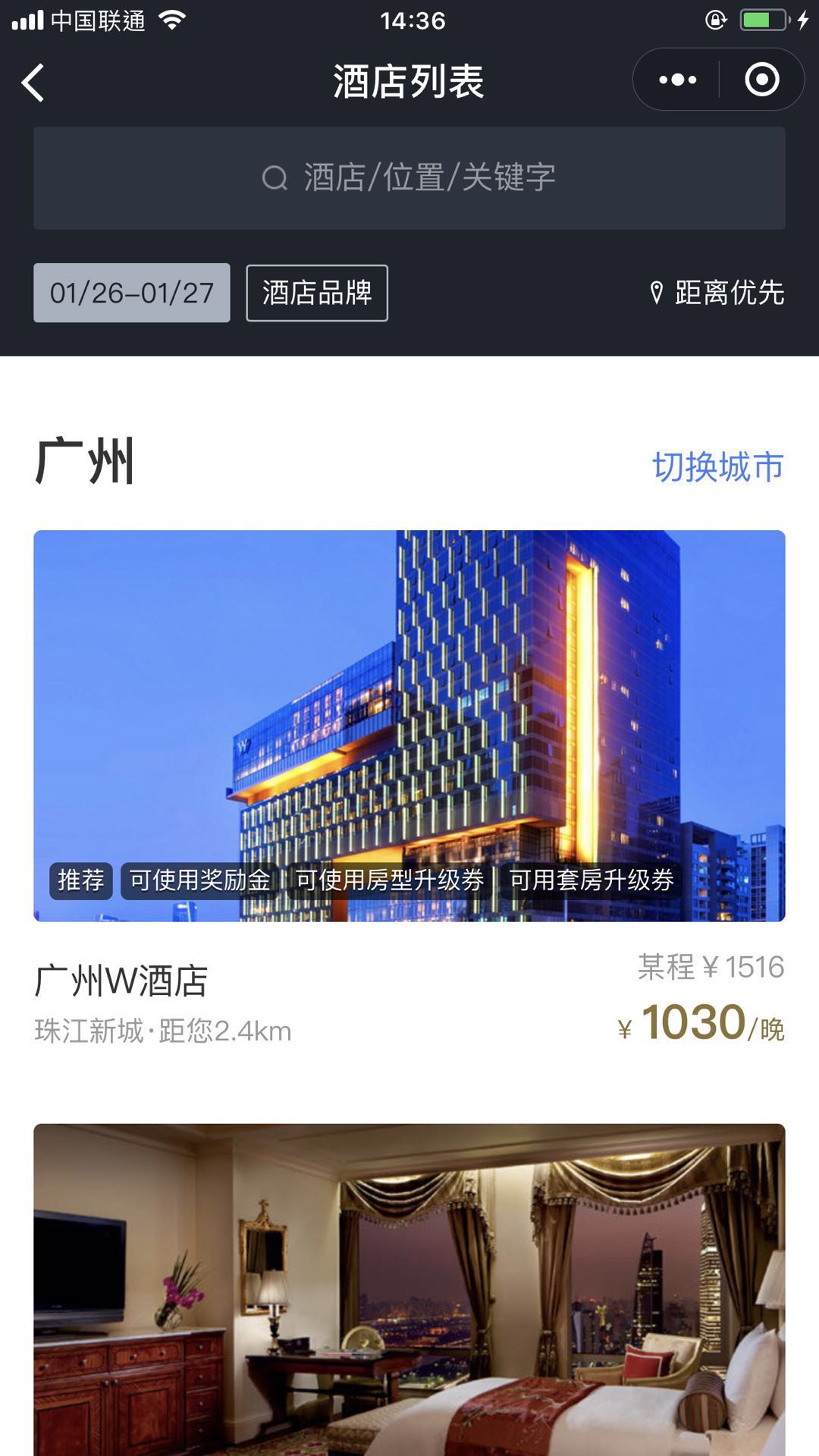819x1456 pixels.
Task: Close the mini program via circle icon
Action: pos(761,80)
